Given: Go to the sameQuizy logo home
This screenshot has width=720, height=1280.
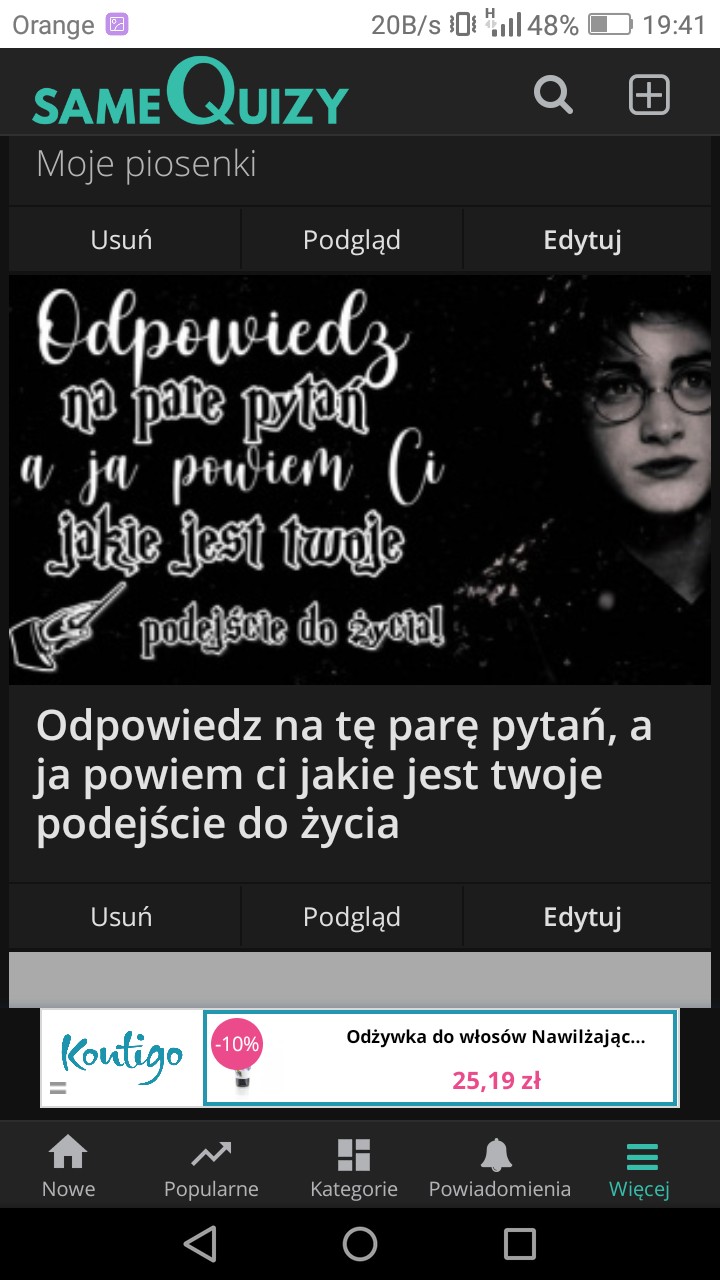Looking at the screenshot, I should click(x=190, y=94).
